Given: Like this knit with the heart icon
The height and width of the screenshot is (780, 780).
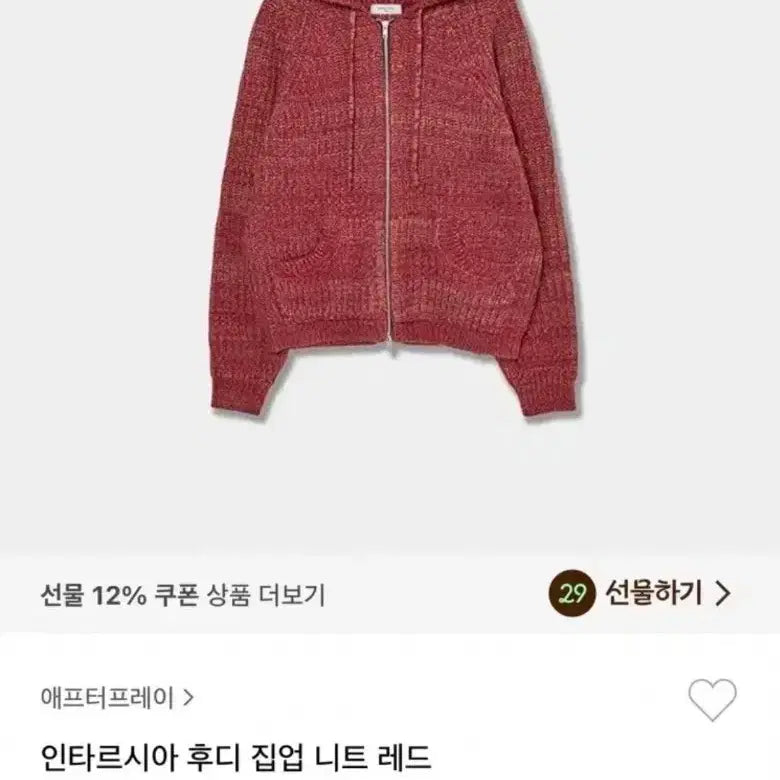Looking at the screenshot, I should (712, 699).
